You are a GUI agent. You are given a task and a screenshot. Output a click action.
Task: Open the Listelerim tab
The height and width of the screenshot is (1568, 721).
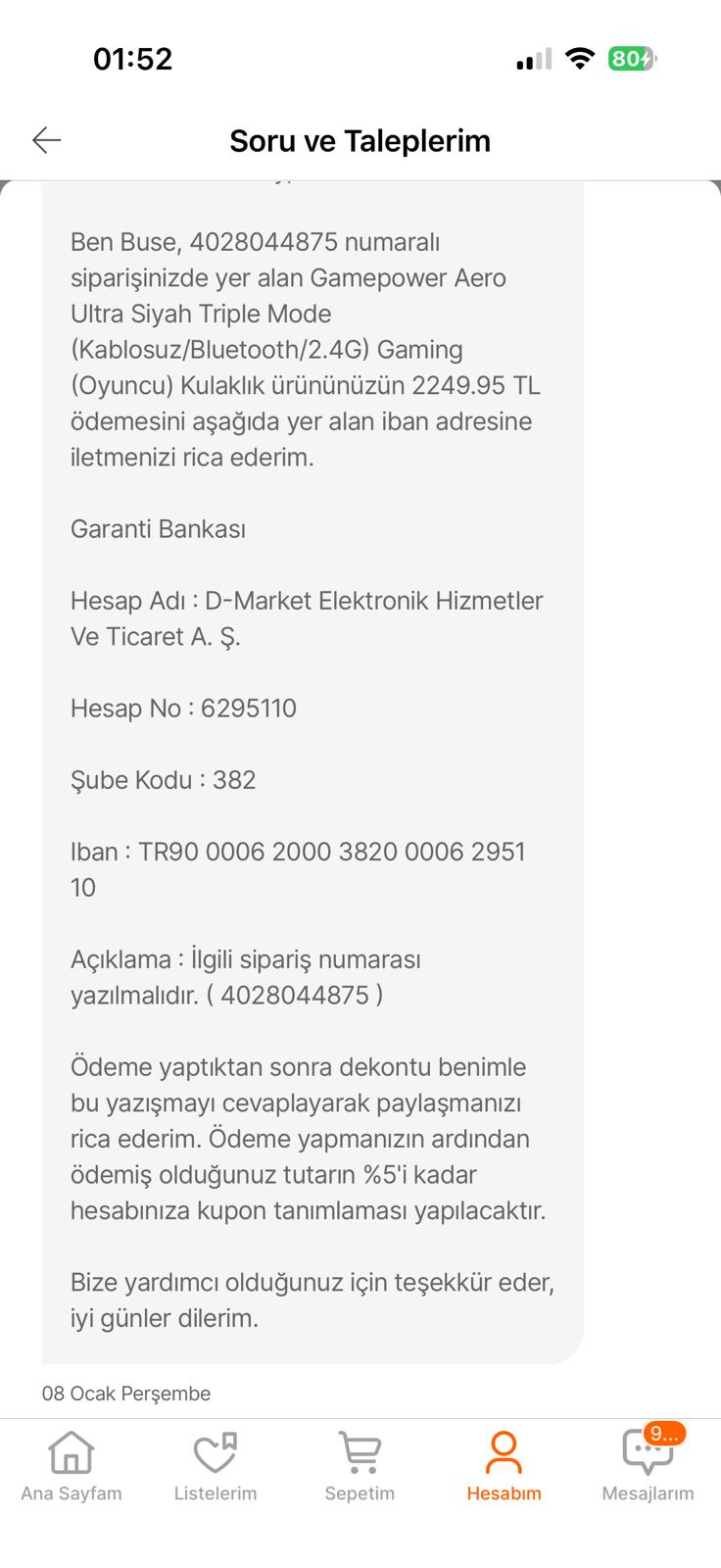(x=216, y=1467)
